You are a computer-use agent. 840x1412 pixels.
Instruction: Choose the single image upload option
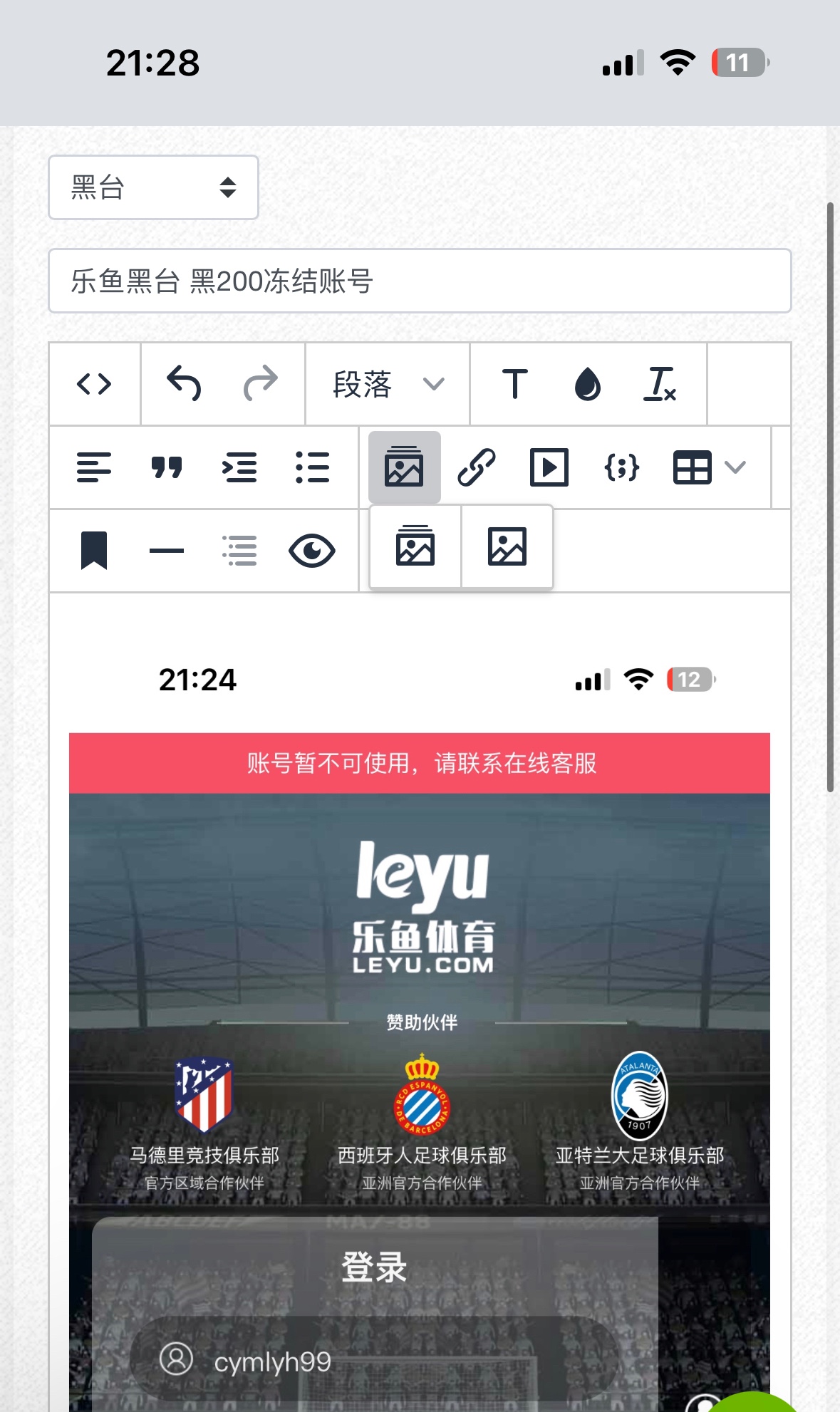point(507,546)
